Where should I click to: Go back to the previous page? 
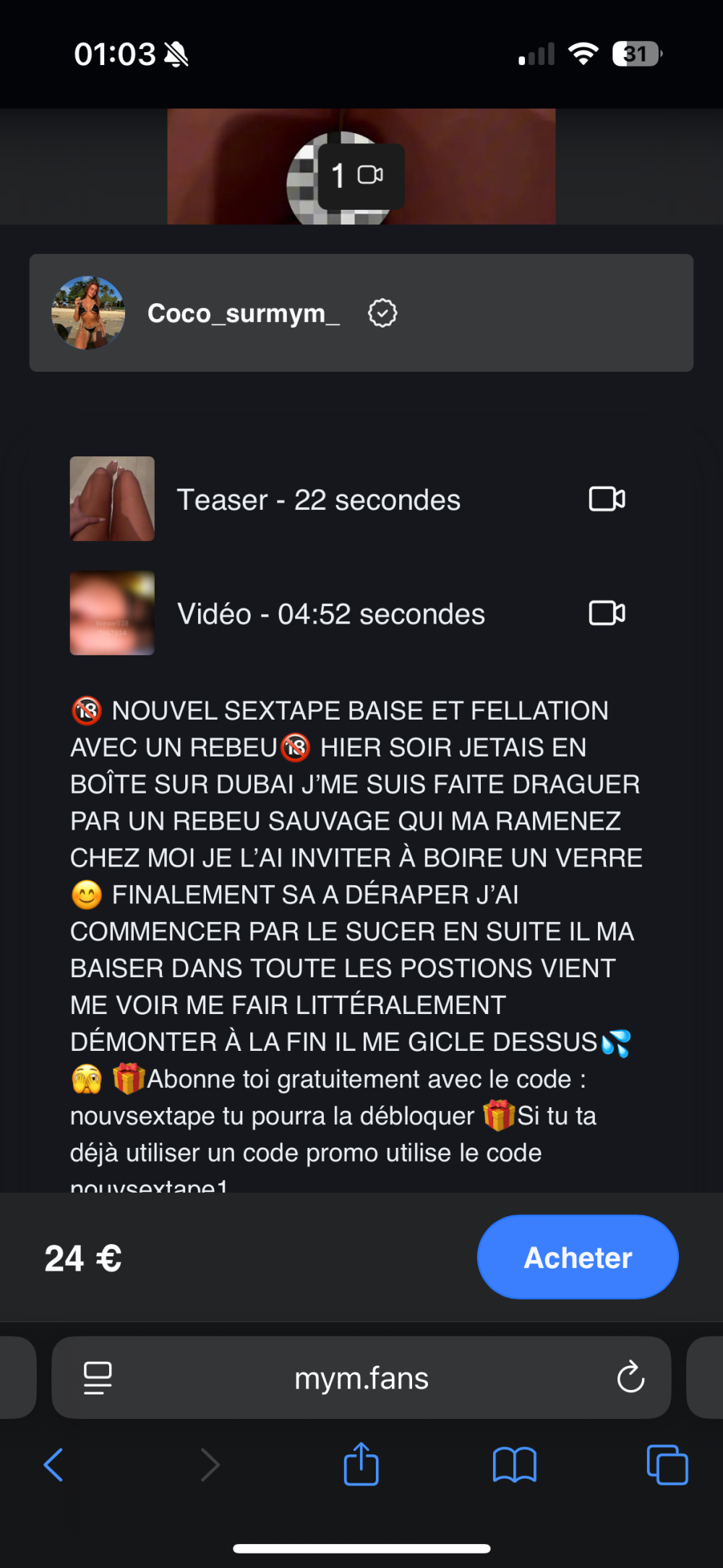click(54, 1465)
